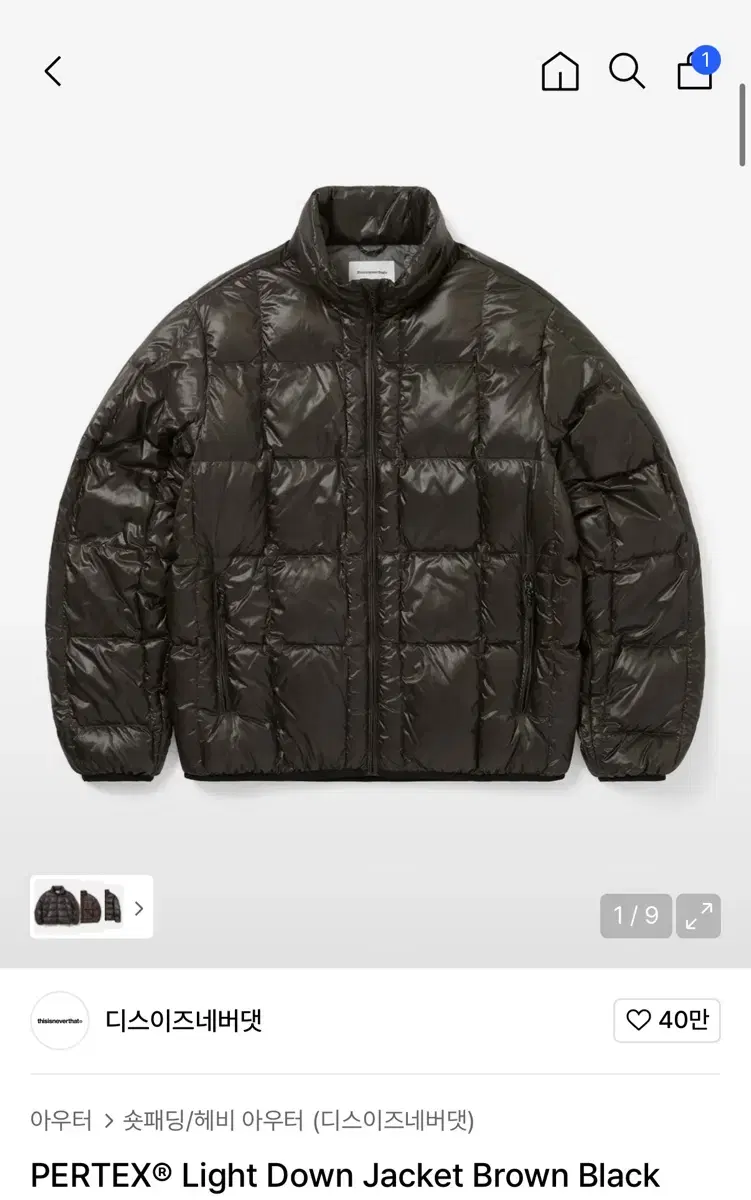Screen dimensions: 751x1200
Task: Click the blue notification badge on the bag
Action: click(707, 60)
